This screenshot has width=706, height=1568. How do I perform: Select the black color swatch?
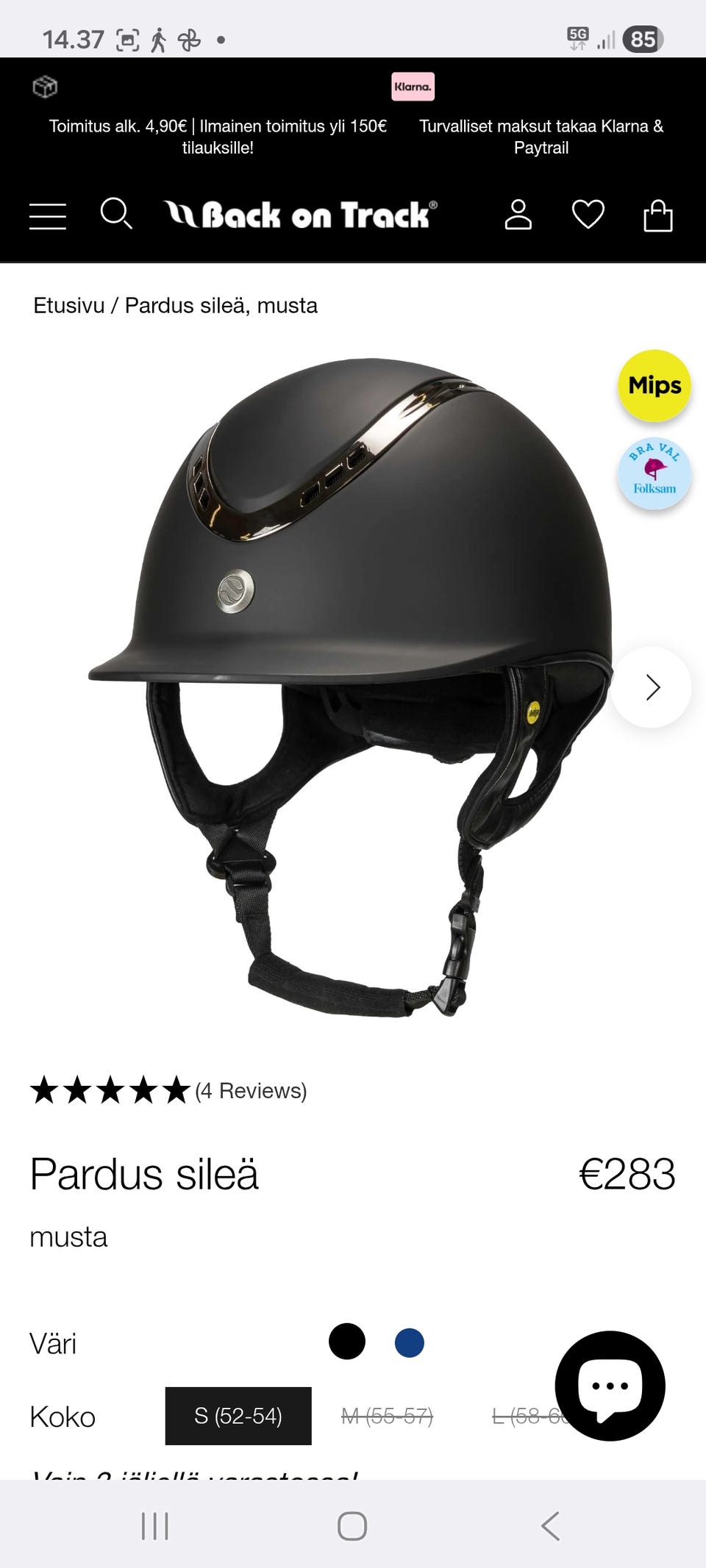(x=347, y=1342)
